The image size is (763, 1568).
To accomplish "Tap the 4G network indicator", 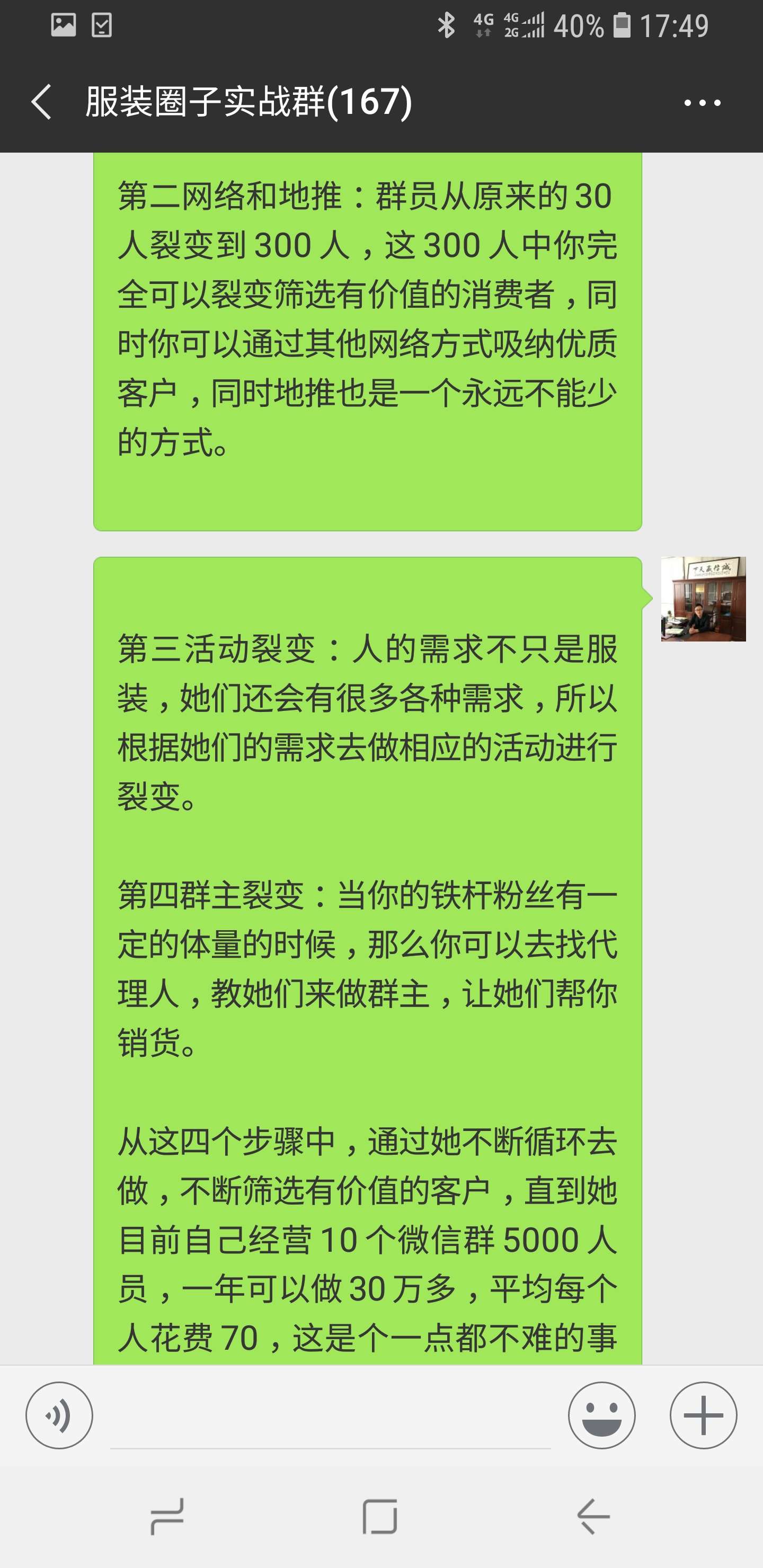I will [484, 24].
